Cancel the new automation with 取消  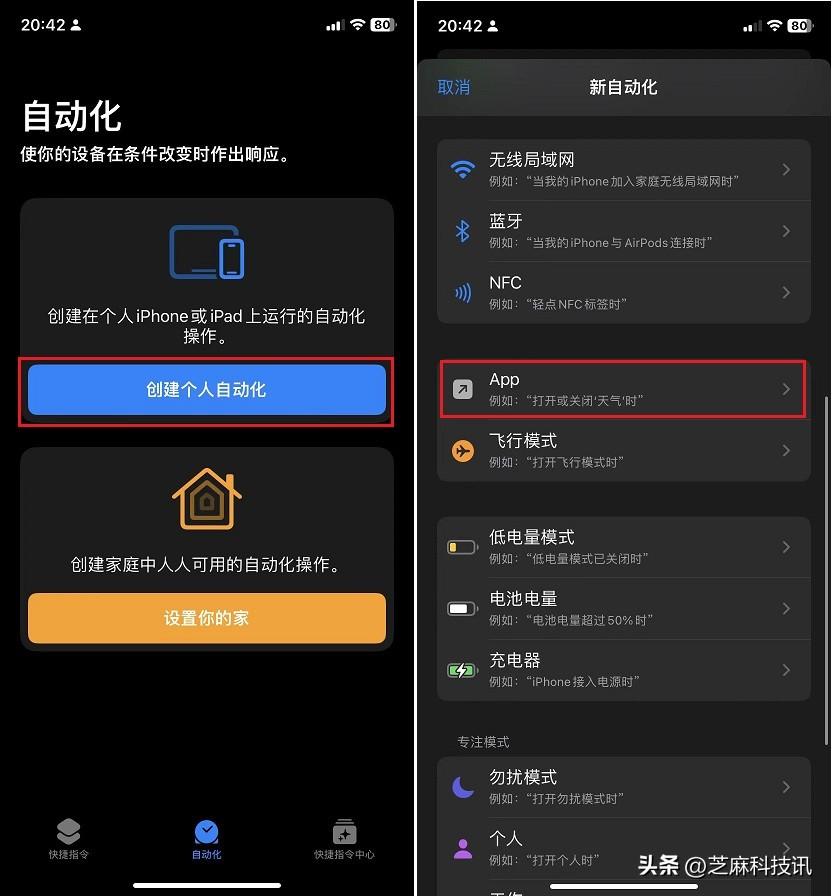coord(454,88)
